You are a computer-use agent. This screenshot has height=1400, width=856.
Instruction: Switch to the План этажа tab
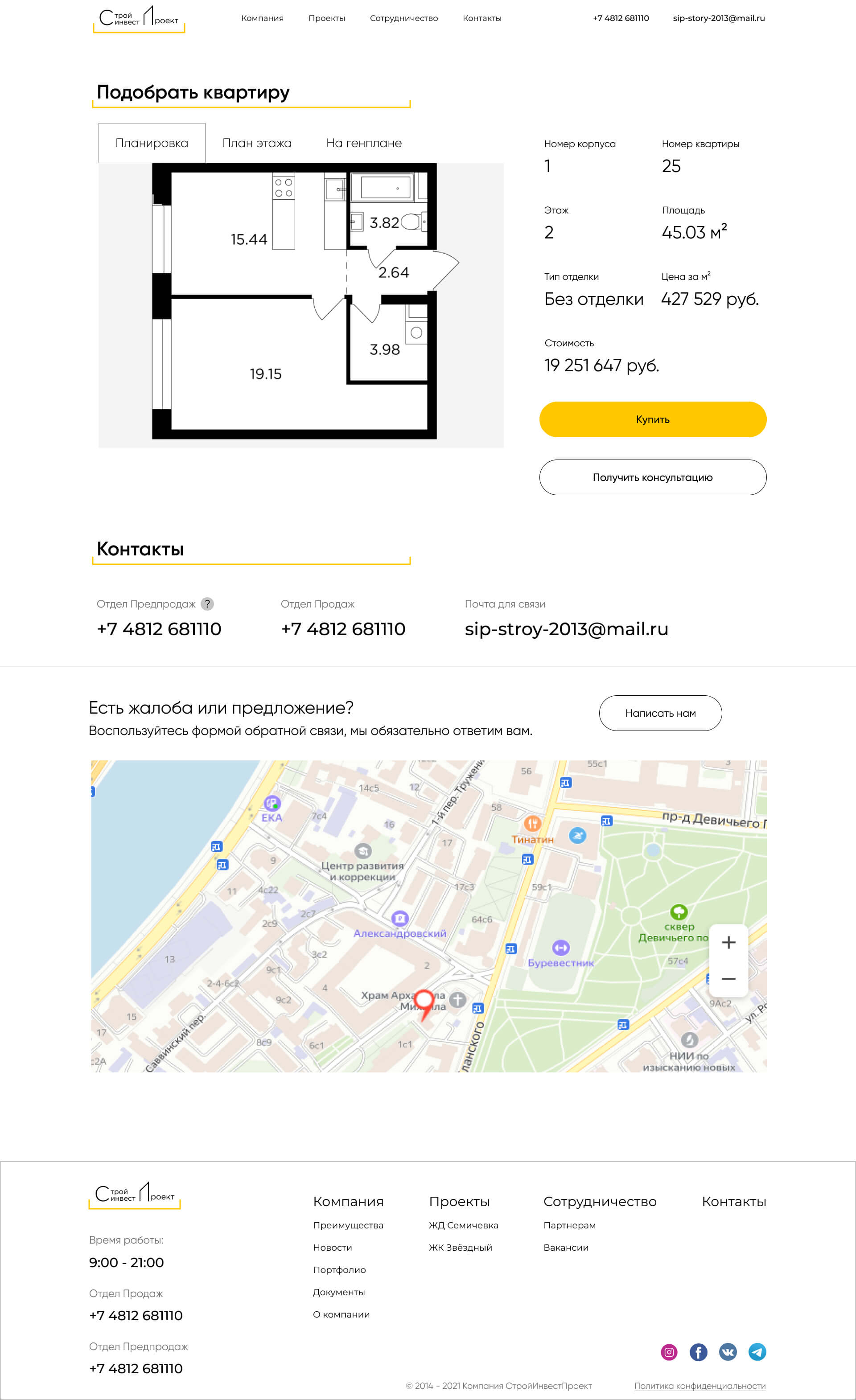257,143
